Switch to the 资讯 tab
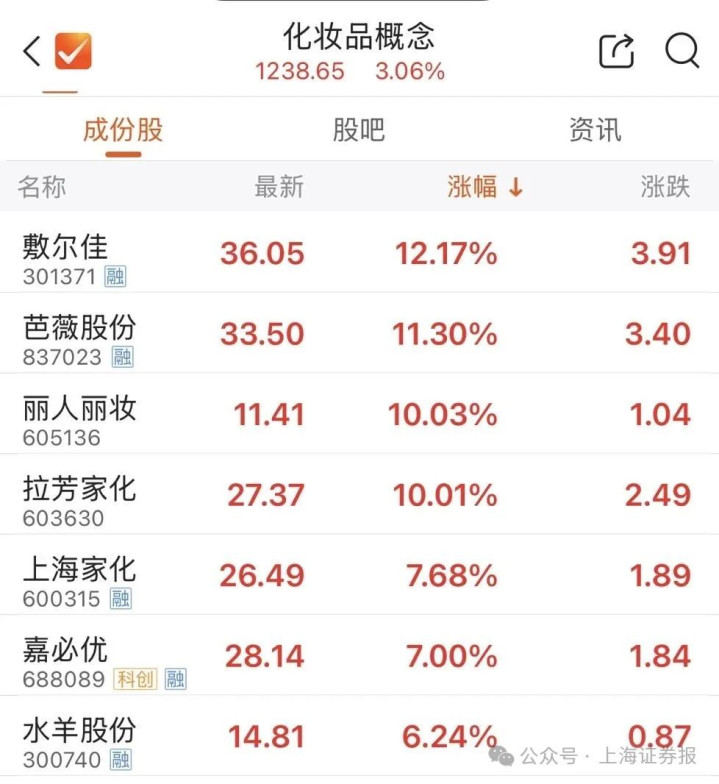Viewport: 719px width, 784px height. [x=595, y=130]
